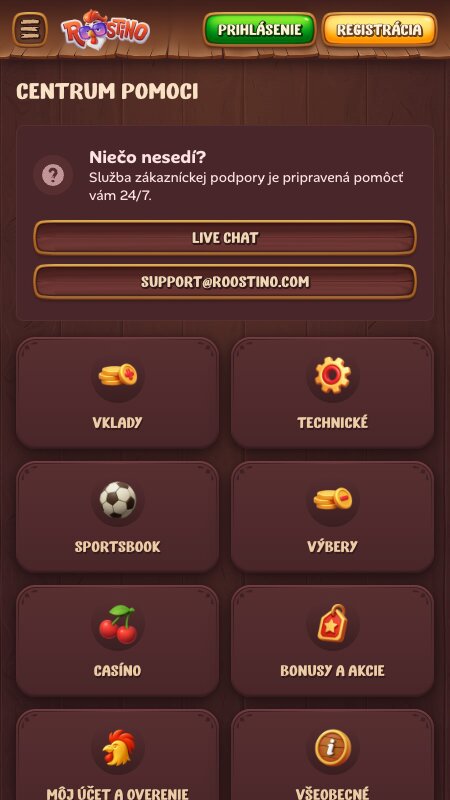This screenshot has height=800, width=450.
Task: Open Bonusy a akcie help card
Action: [x=333, y=641]
